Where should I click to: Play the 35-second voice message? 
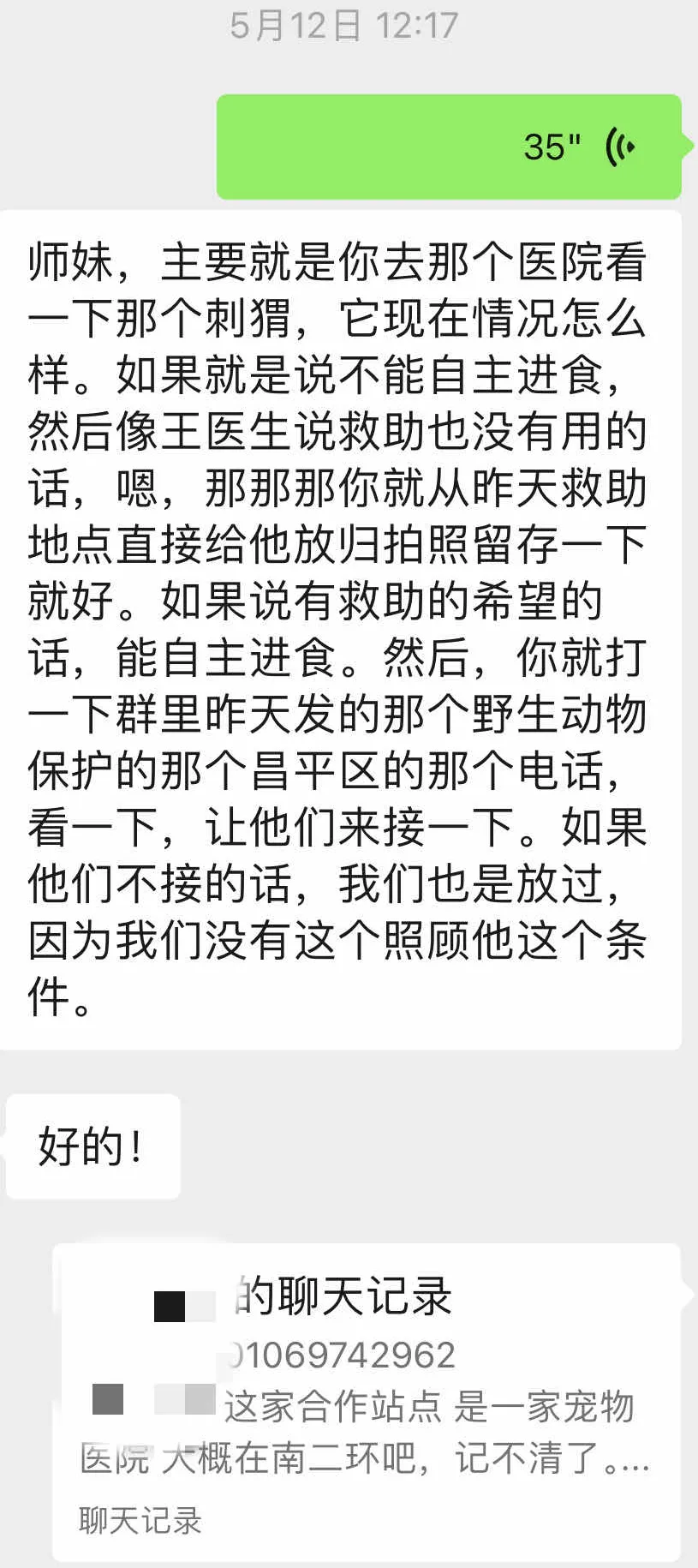pos(449,147)
